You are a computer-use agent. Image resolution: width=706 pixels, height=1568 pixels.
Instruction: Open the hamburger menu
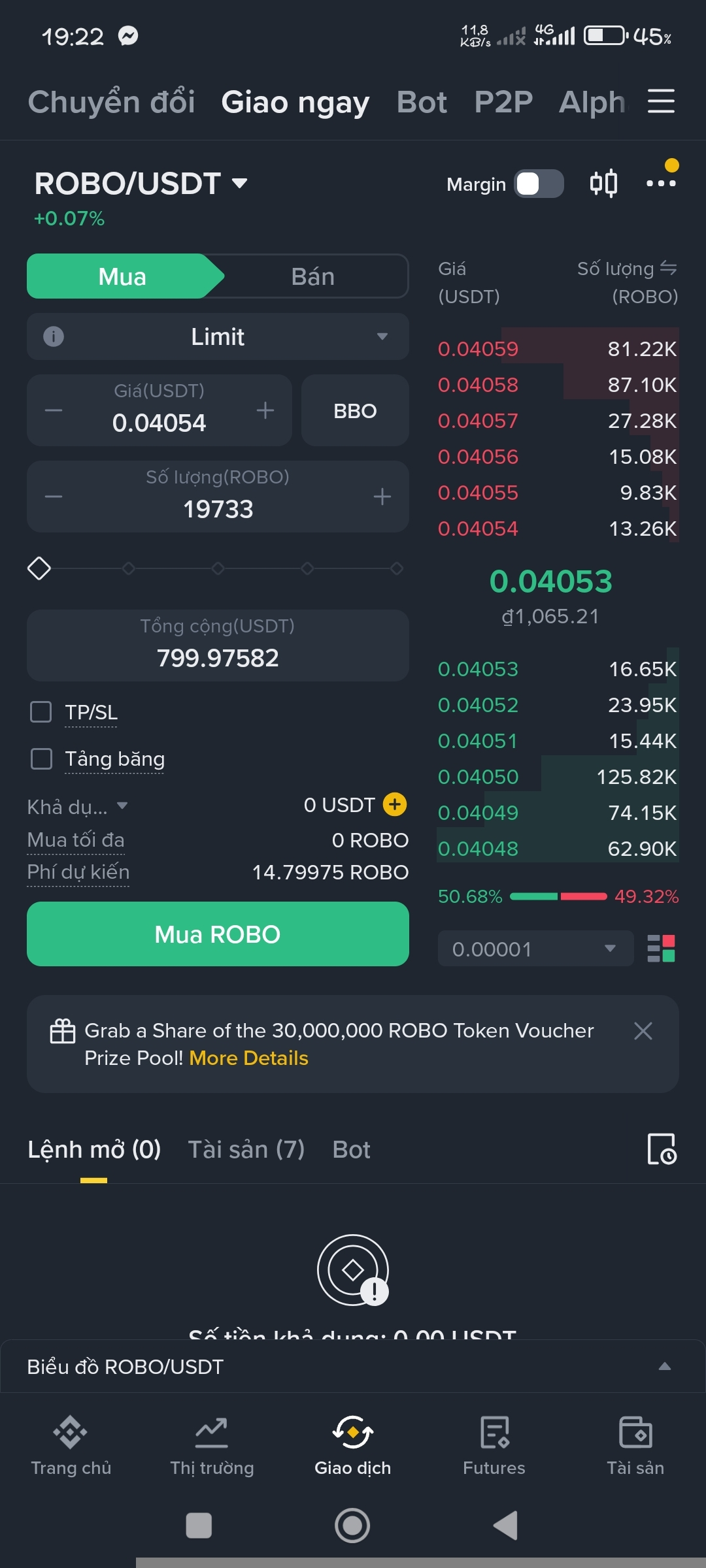tap(661, 101)
